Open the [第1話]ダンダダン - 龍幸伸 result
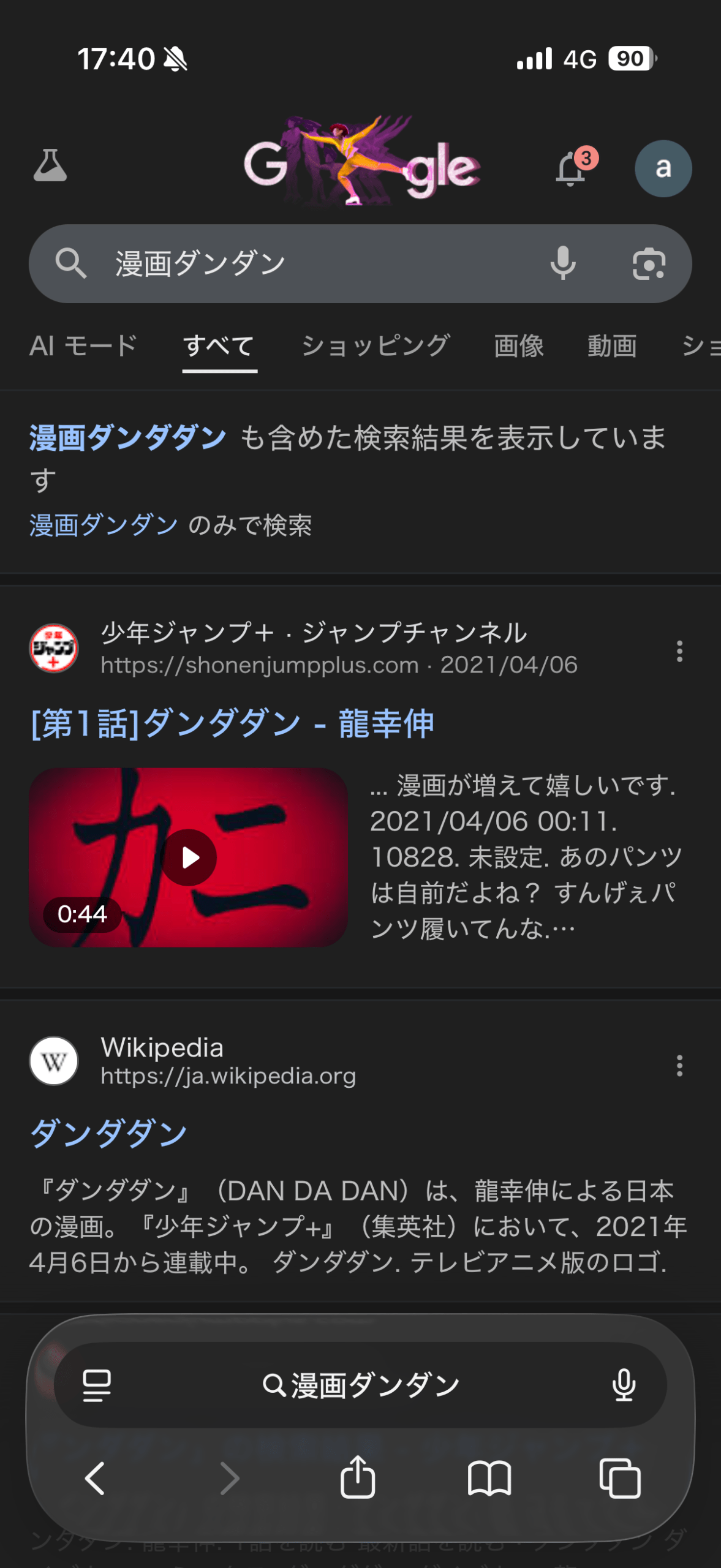 [x=233, y=723]
